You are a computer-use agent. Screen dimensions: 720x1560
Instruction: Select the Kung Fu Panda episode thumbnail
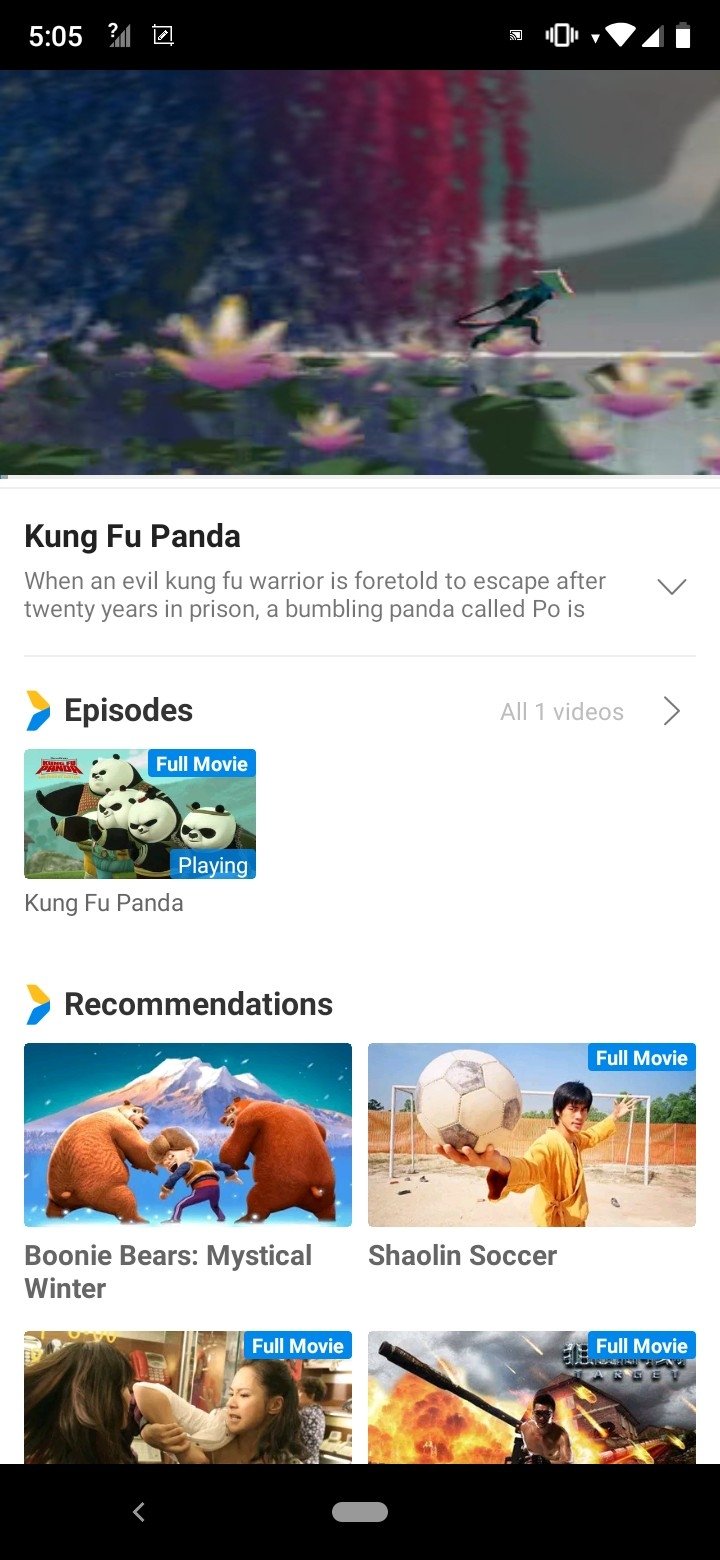140,814
